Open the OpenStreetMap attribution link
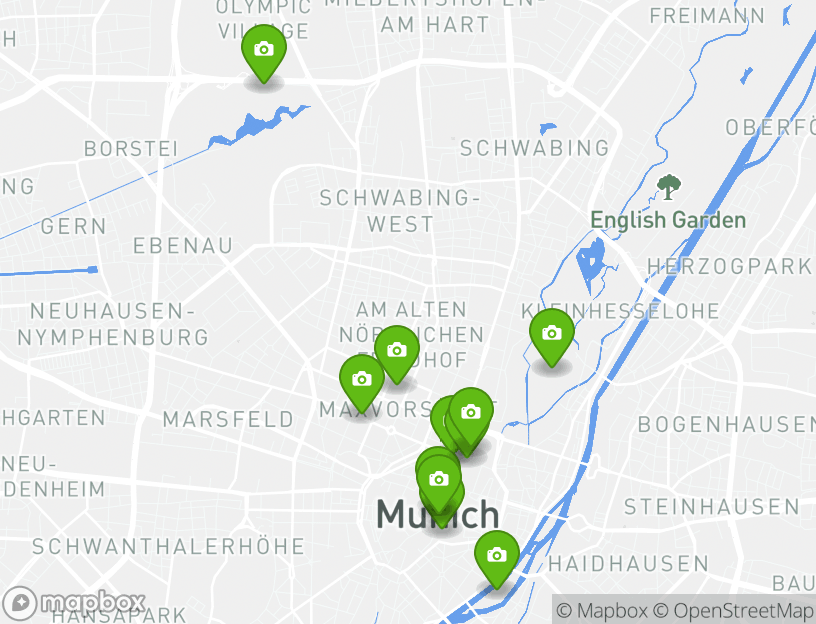816x624 pixels. click(x=733, y=610)
